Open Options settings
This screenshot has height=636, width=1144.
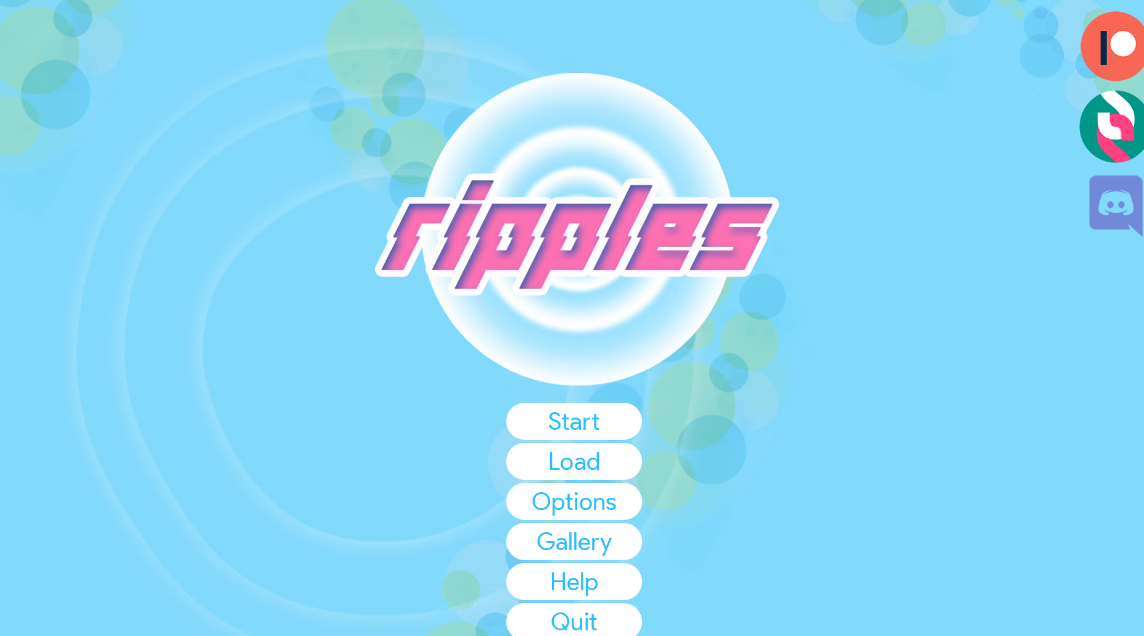(x=574, y=502)
